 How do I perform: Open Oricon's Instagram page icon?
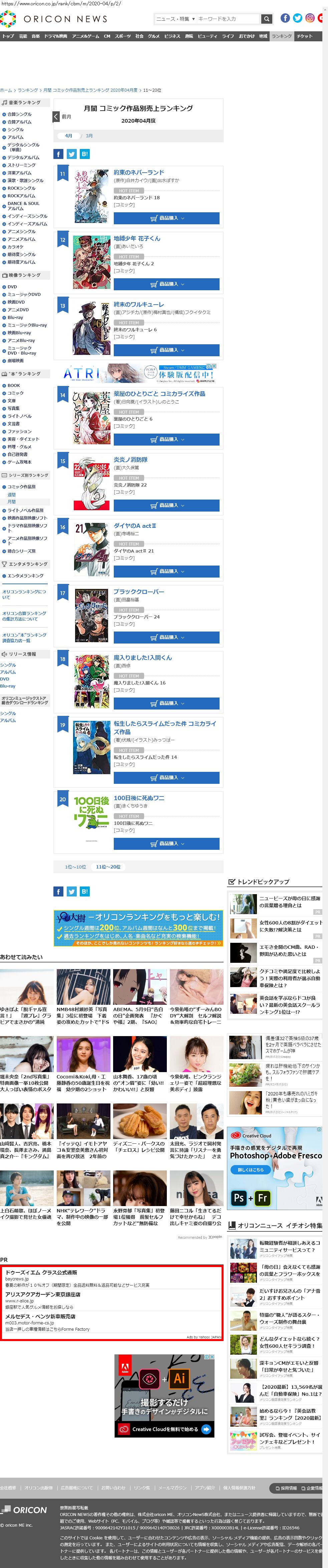pos(310,18)
